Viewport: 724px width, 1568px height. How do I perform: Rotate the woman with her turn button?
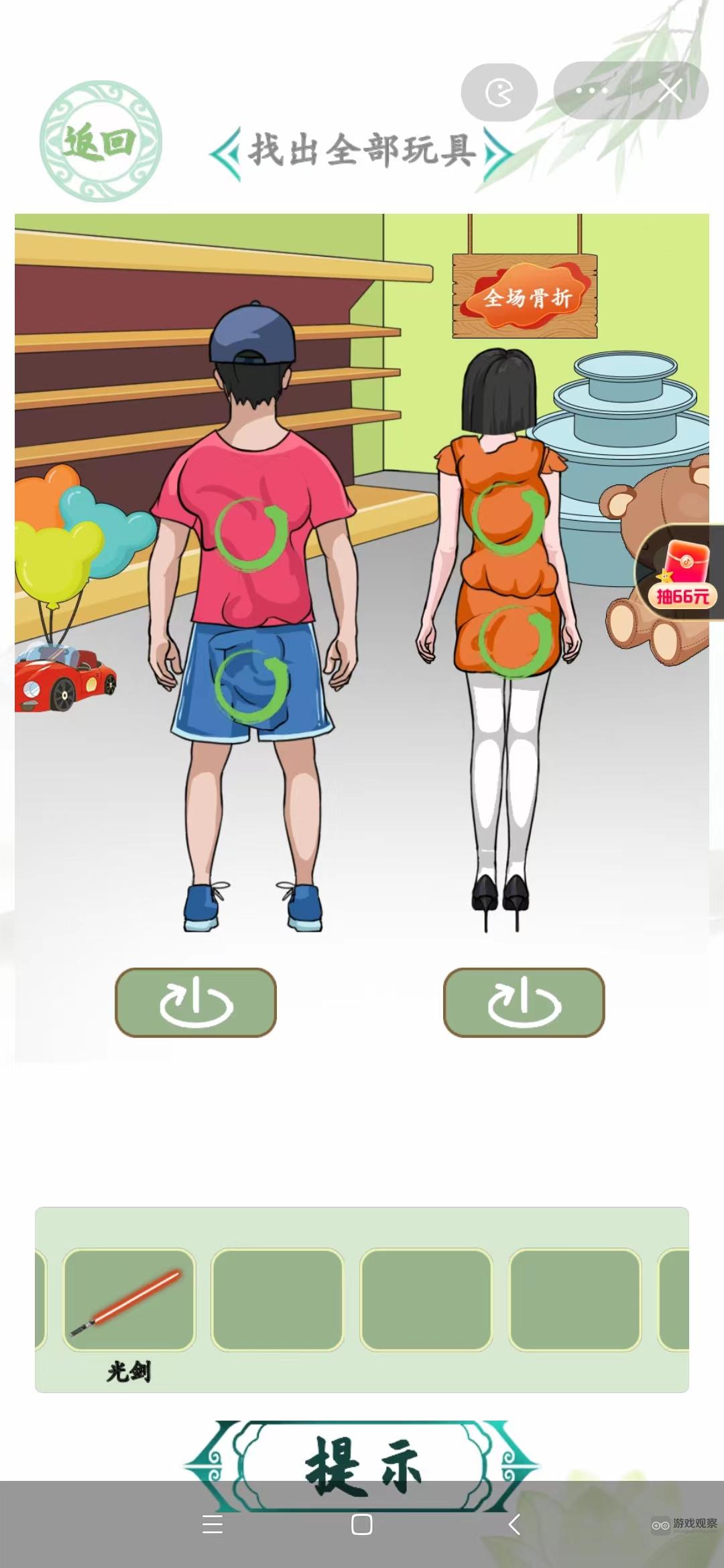pyautogui.click(x=524, y=1002)
